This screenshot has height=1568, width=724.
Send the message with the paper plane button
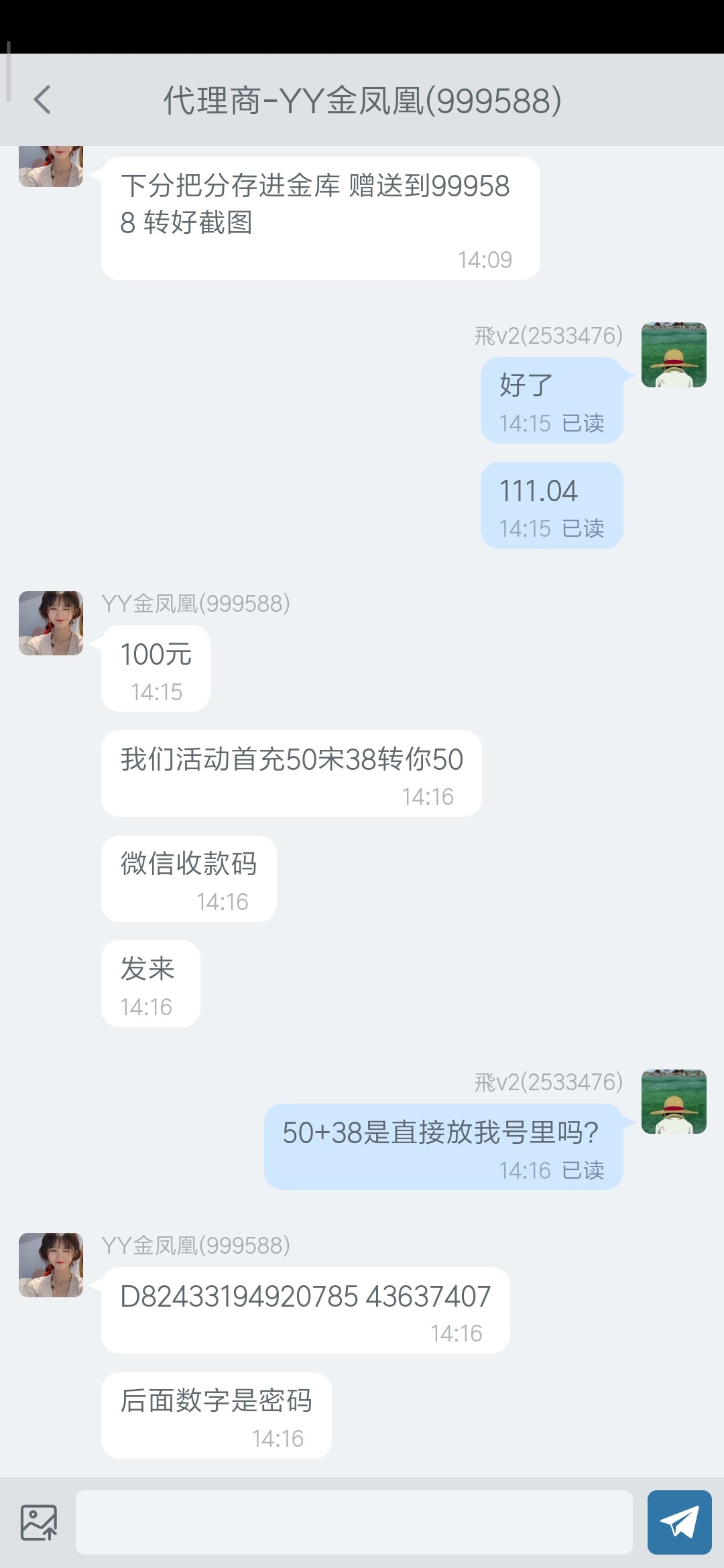679,1522
